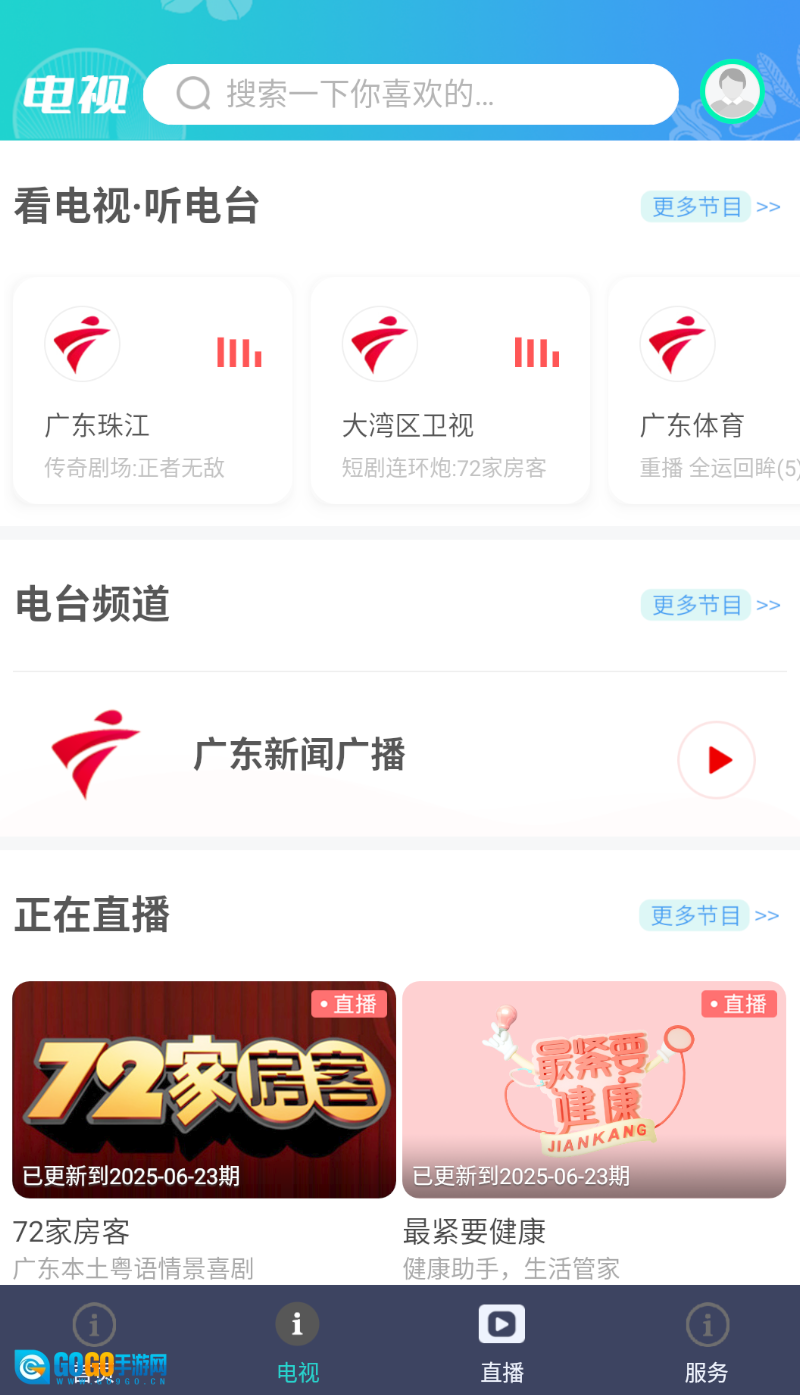Open the 大湾区卫视 channel card

450,390
